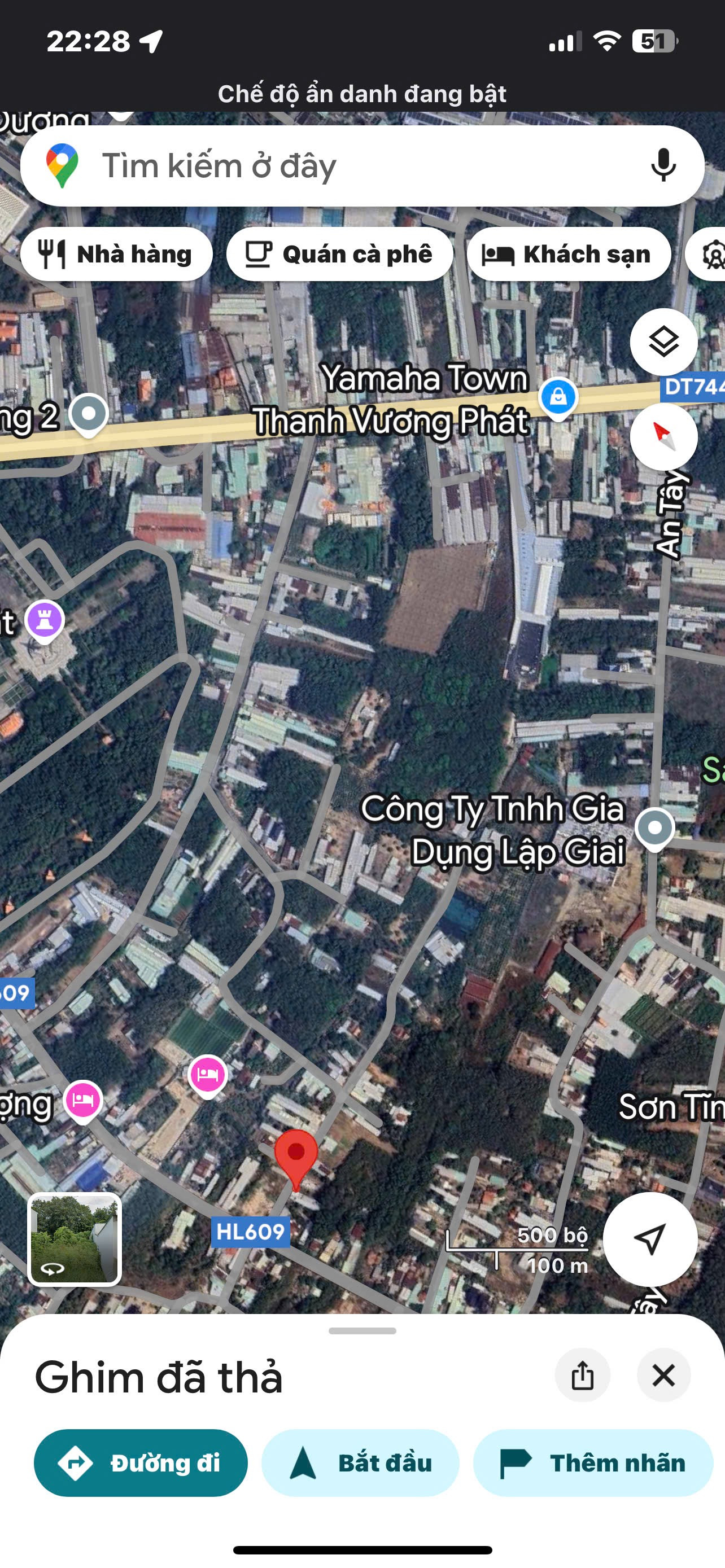Add a label via 'Thêm nhãn'
This screenshot has height=1568, width=725.
[592, 1462]
